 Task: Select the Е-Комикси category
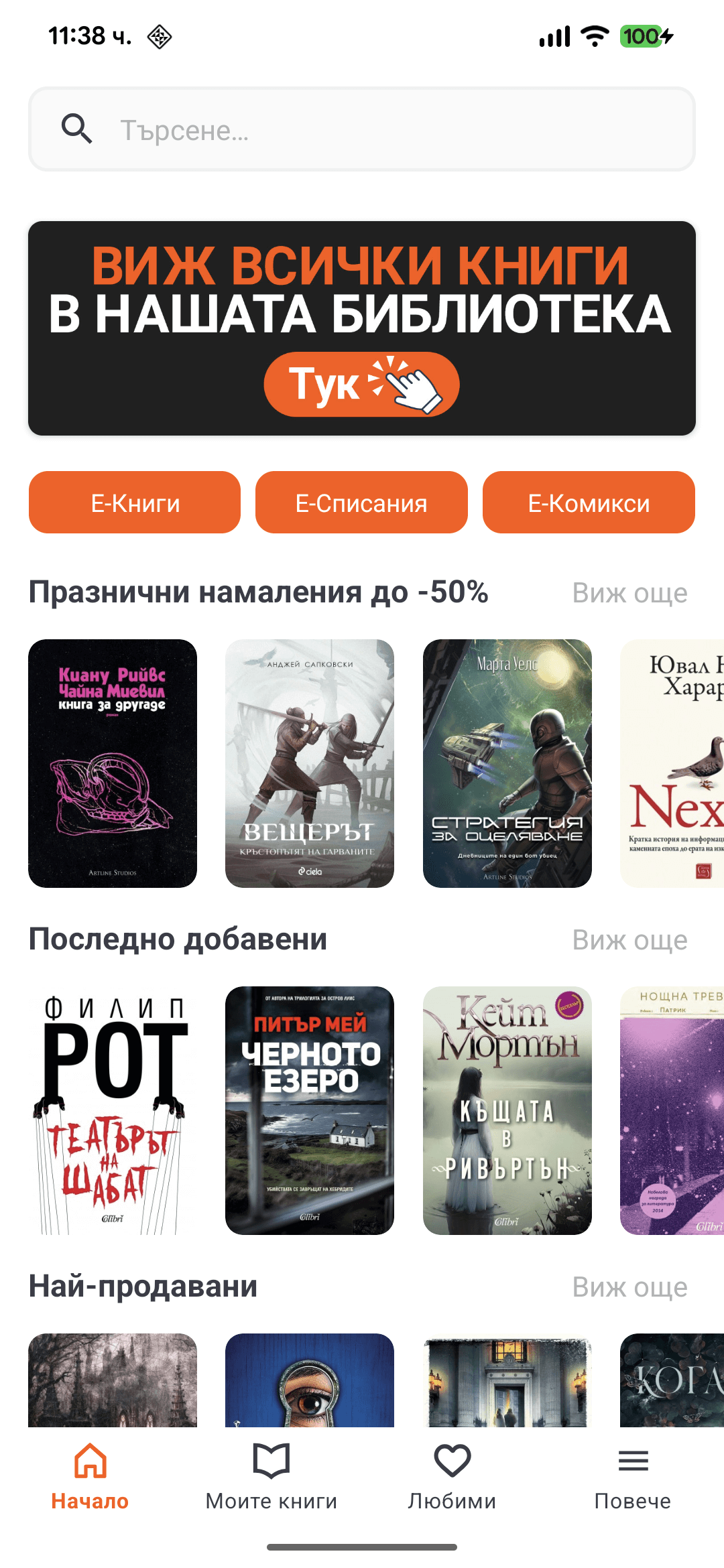pyautogui.click(x=589, y=503)
